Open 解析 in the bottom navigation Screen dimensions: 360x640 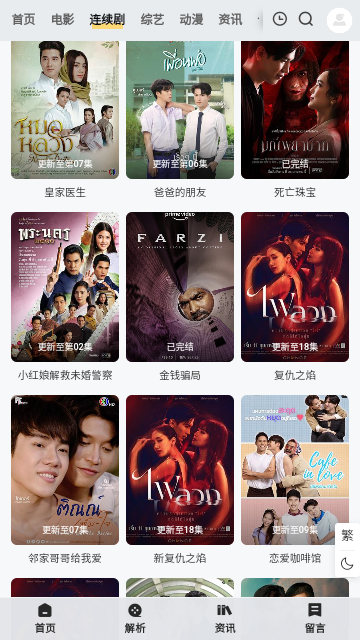(x=135, y=618)
